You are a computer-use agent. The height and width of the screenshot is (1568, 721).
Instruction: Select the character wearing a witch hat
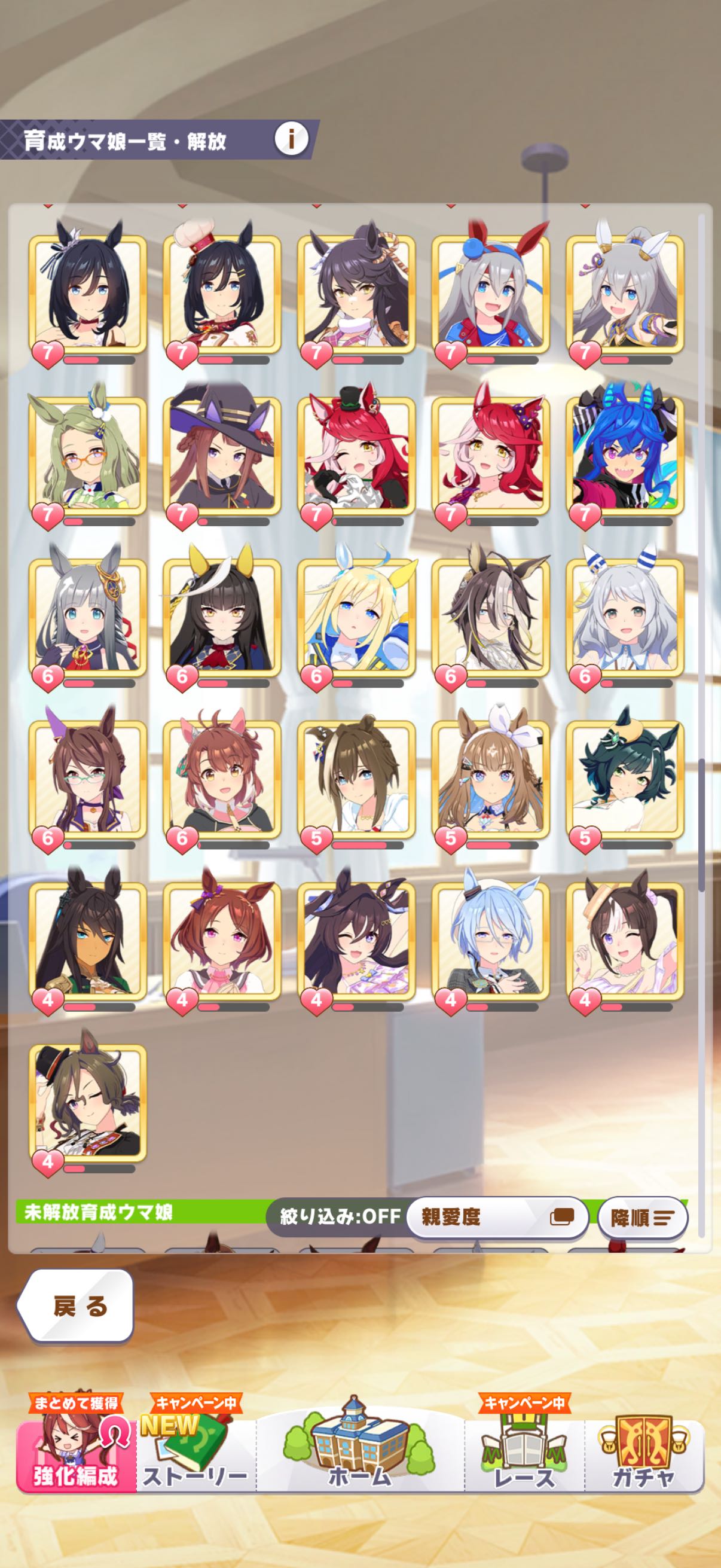221,454
